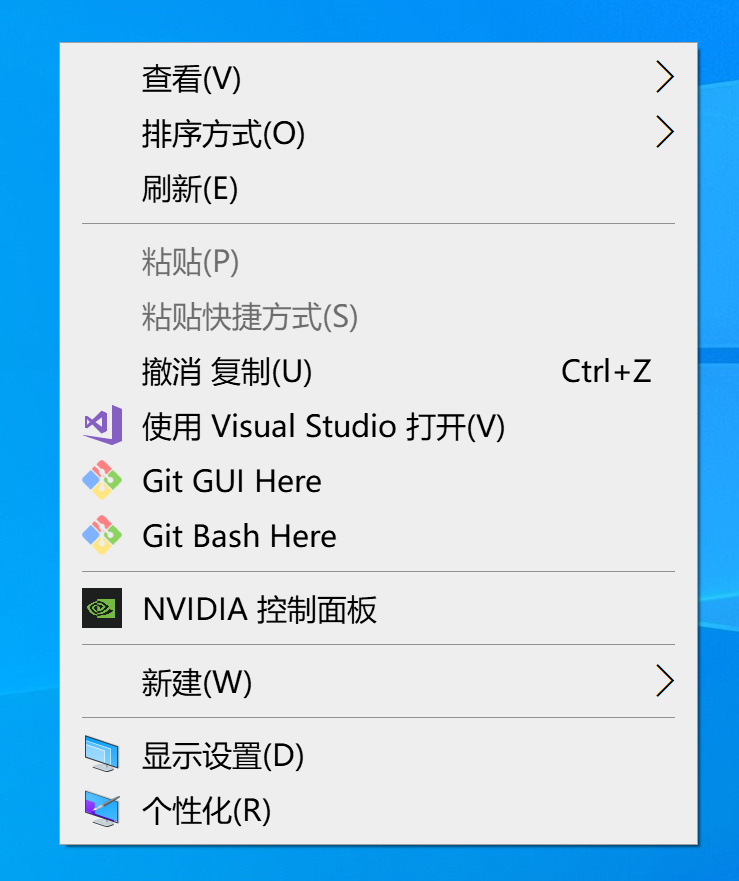739x881 pixels.
Task: Select the Git GUI Here entry
Action: click(231, 480)
